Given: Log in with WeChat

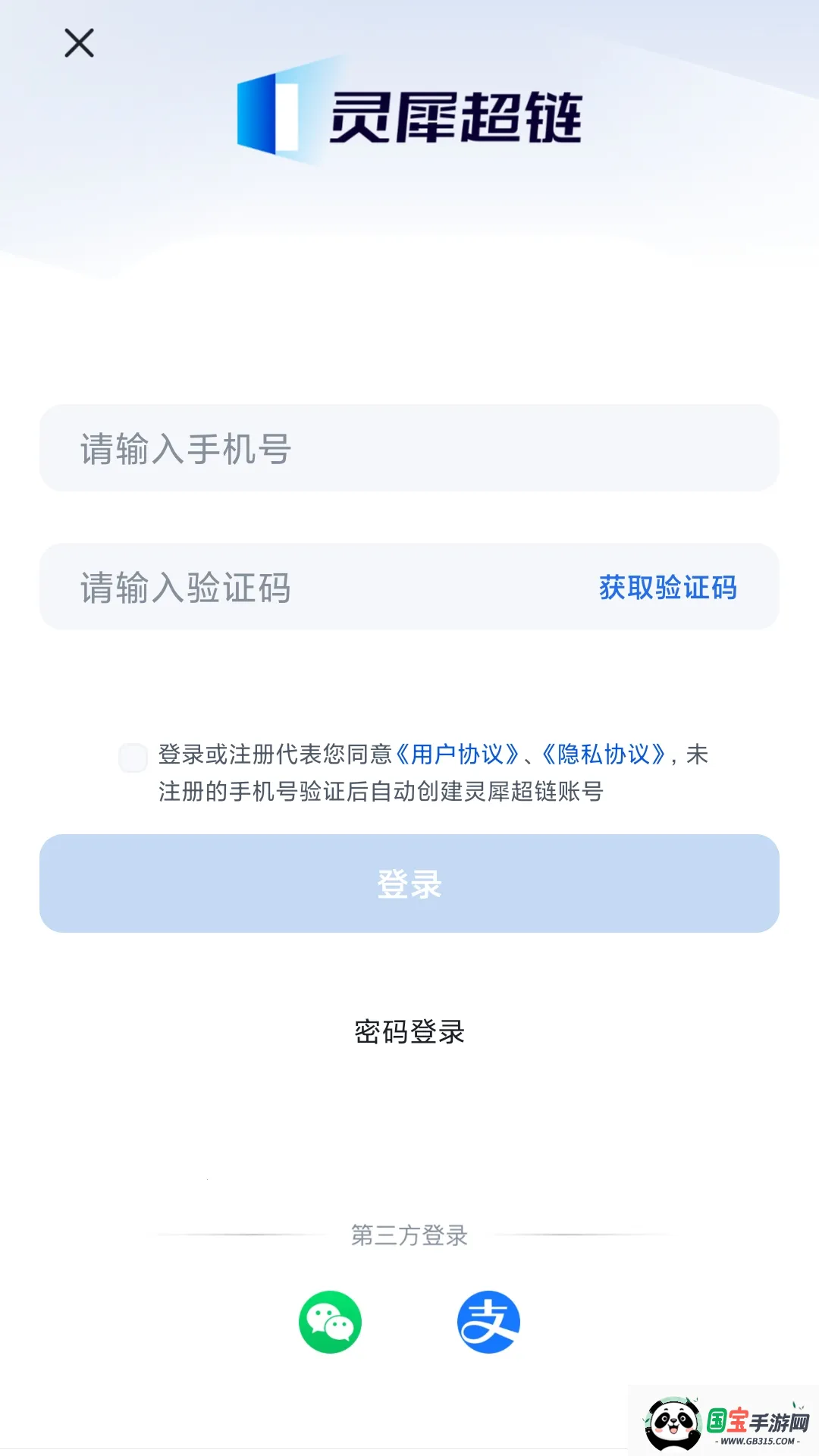Looking at the screenshot, I should point(330,1322).
